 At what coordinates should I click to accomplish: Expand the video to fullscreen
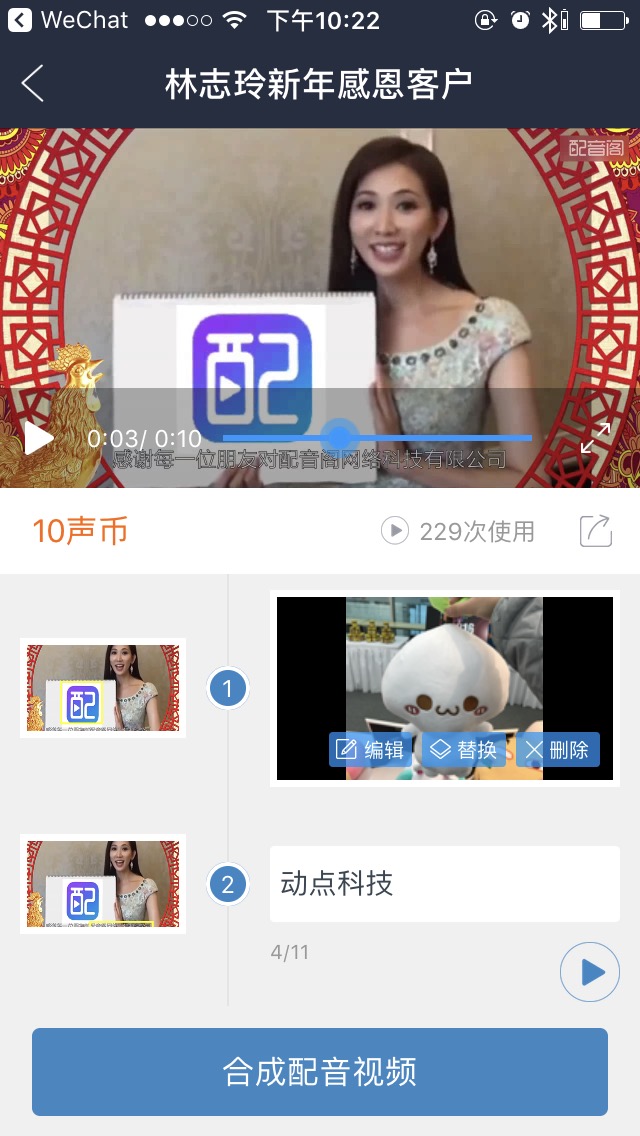(x=595, y=438)
